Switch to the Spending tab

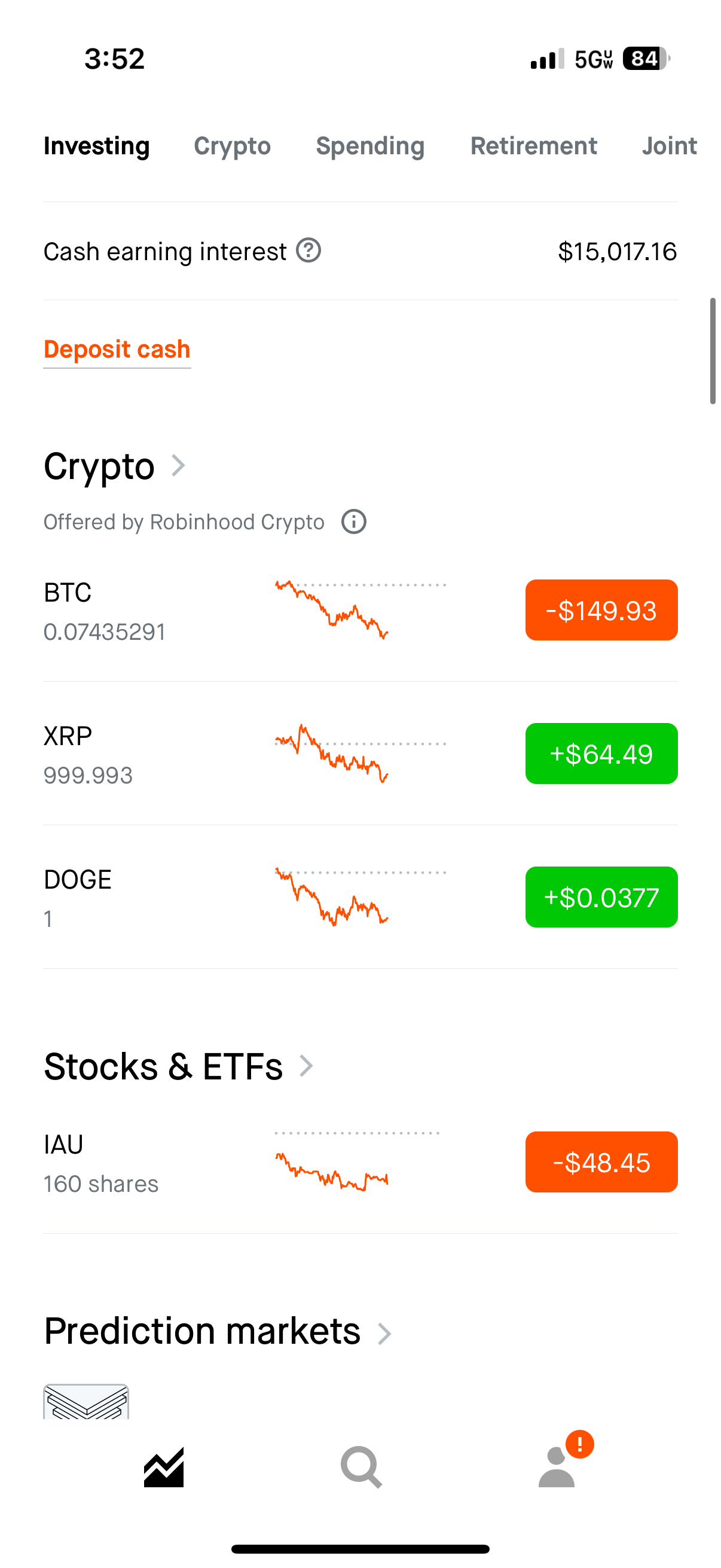click(x=370, y=146)
